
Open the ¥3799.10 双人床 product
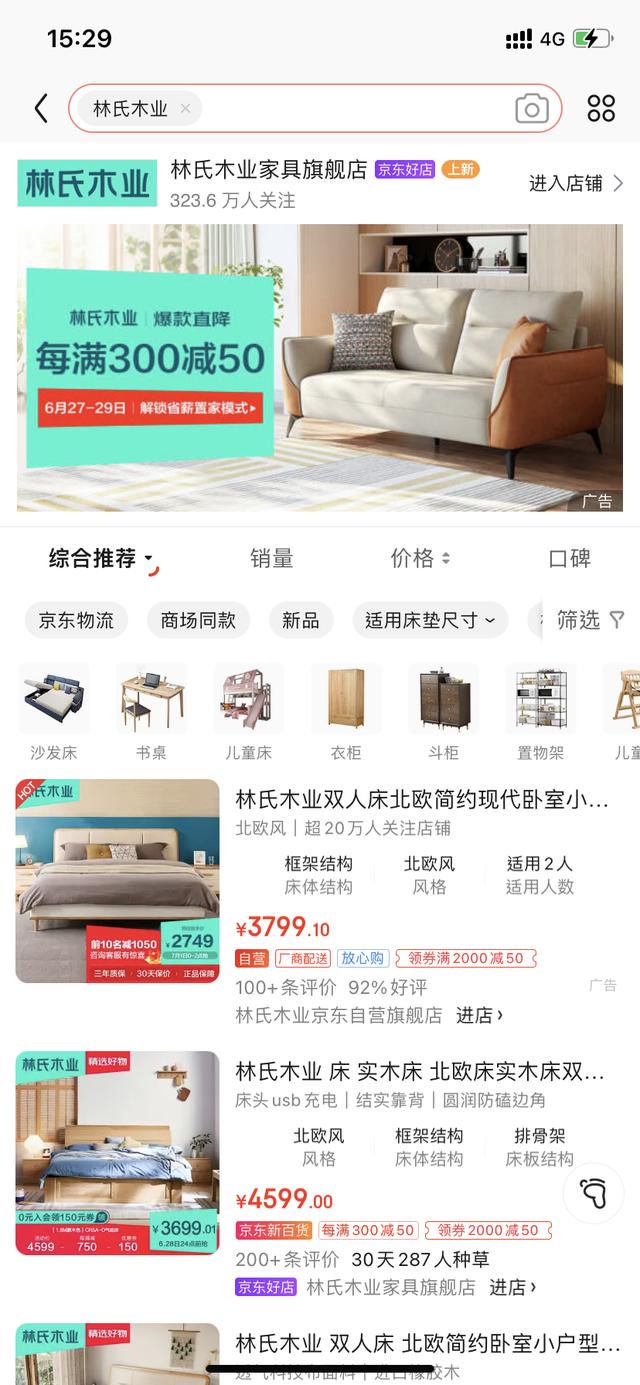tap(420, 800)
